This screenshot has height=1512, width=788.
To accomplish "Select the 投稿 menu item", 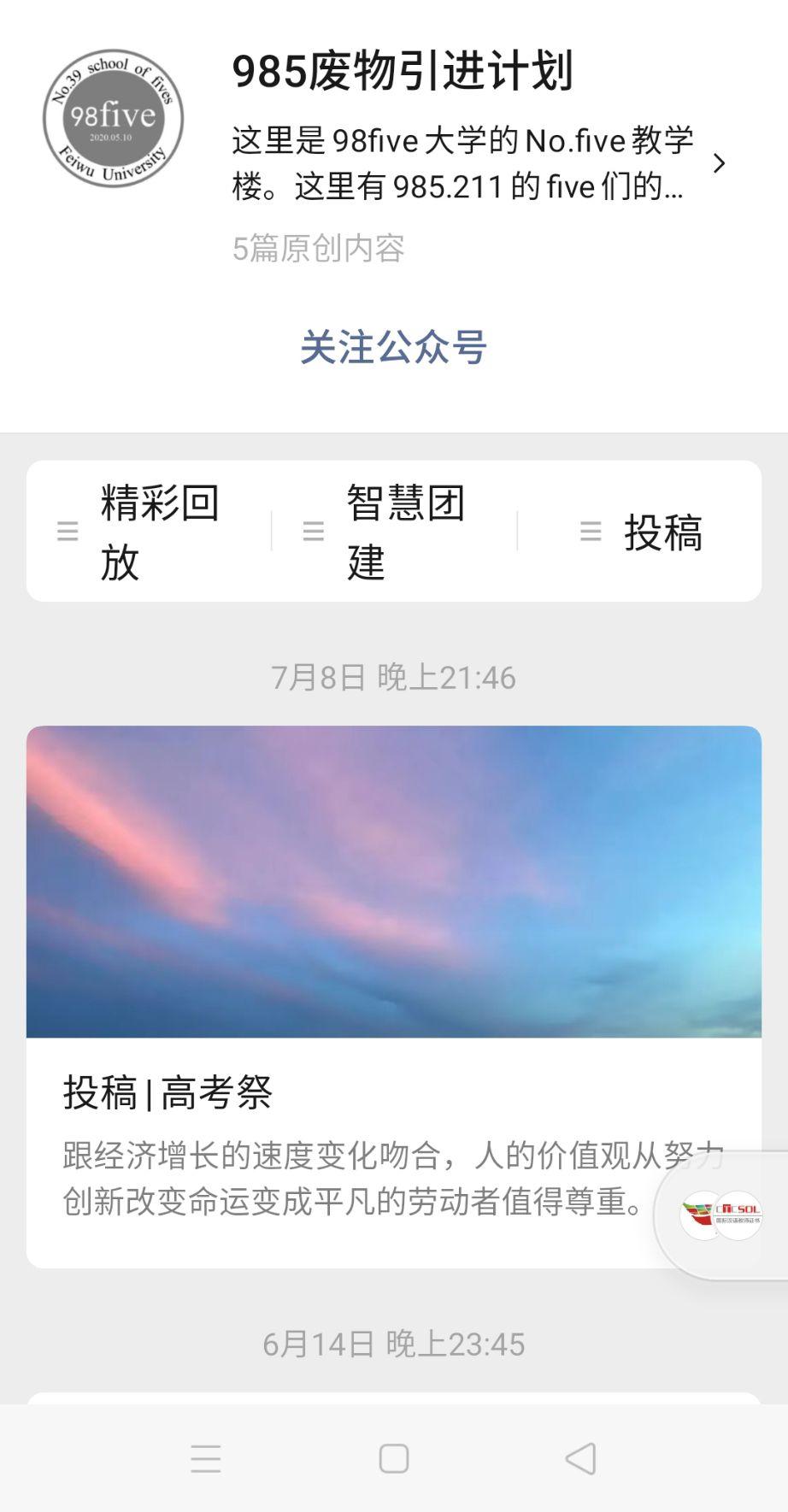I will (641, 532).
